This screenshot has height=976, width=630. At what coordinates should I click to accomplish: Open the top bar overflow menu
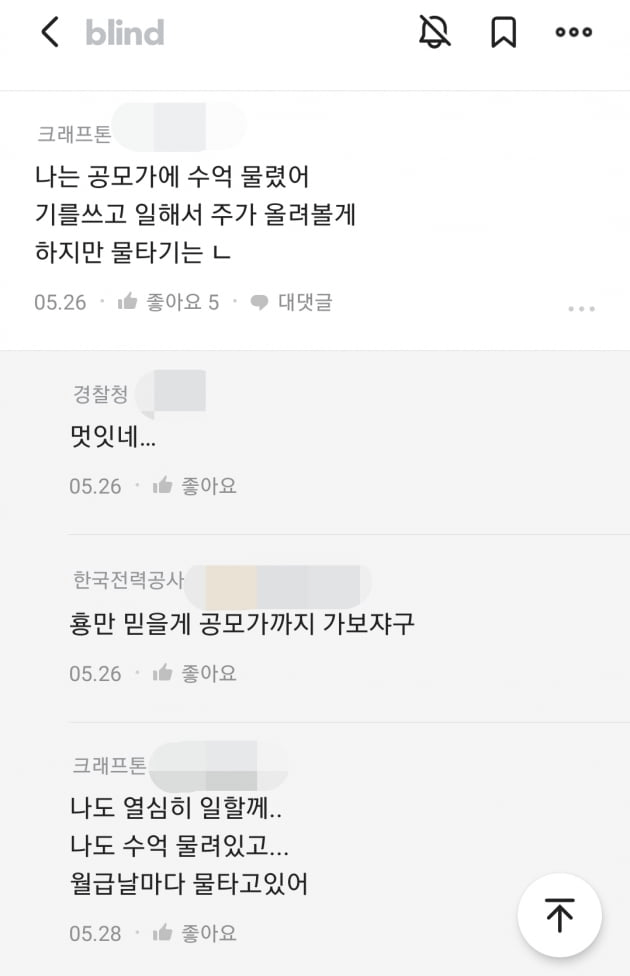(574, 33)
